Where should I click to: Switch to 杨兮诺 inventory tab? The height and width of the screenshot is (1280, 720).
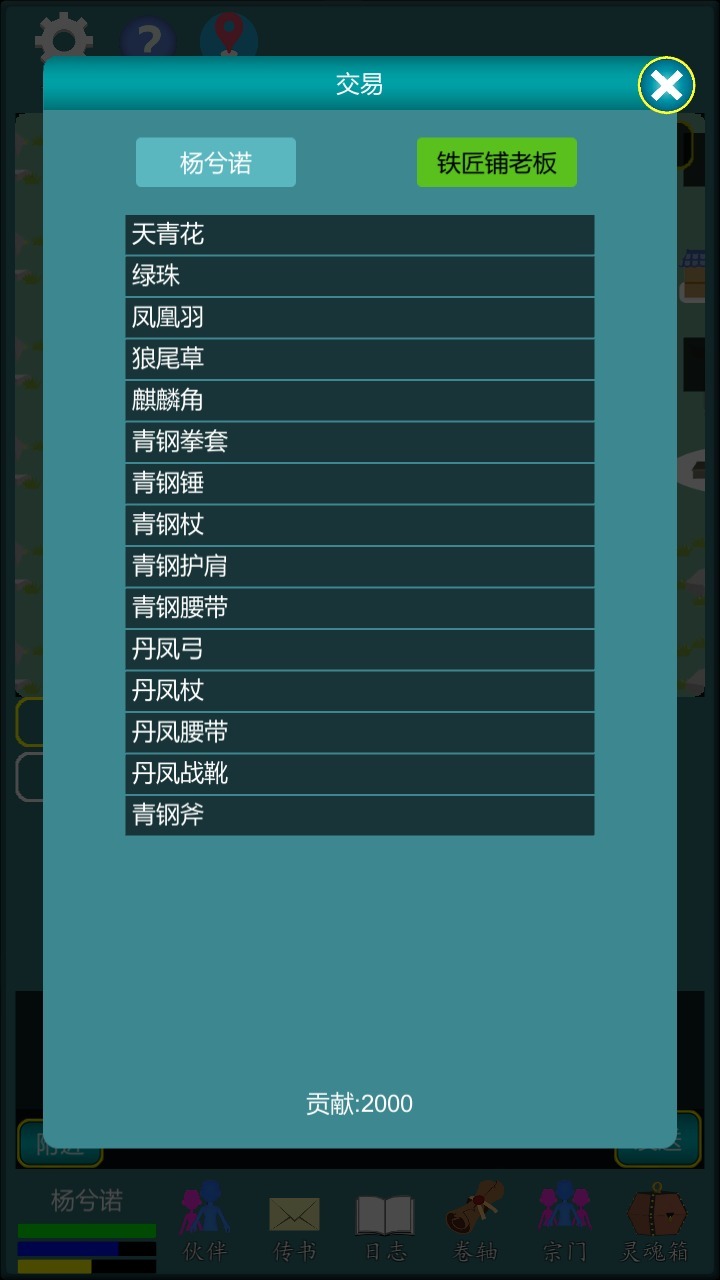coord(216,163)
